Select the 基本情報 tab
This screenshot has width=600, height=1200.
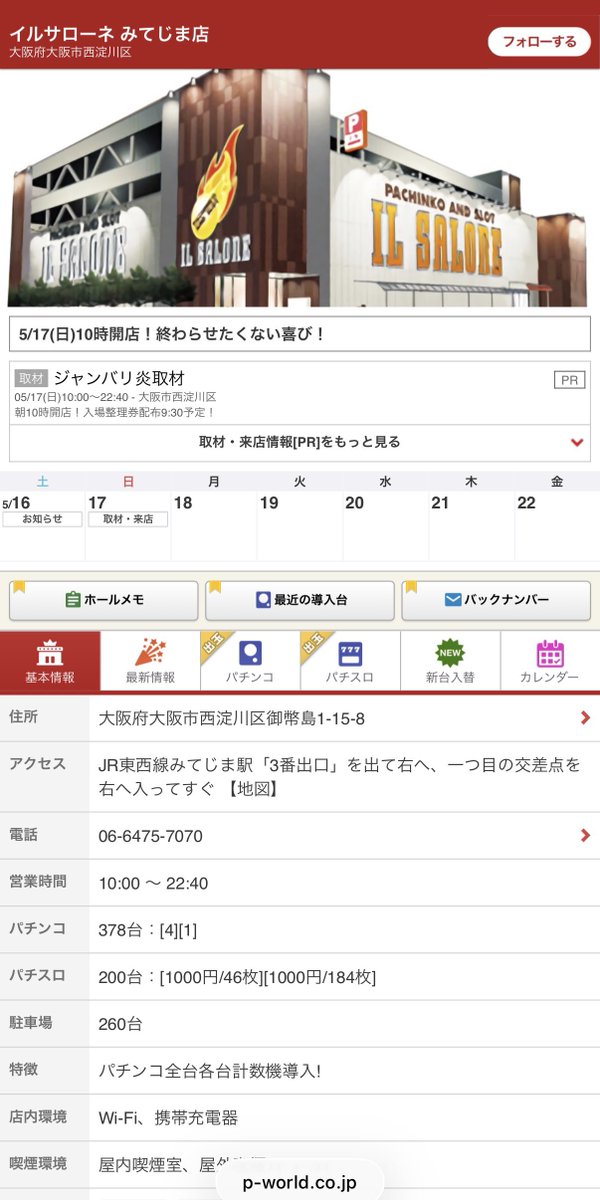click(50, 661)
